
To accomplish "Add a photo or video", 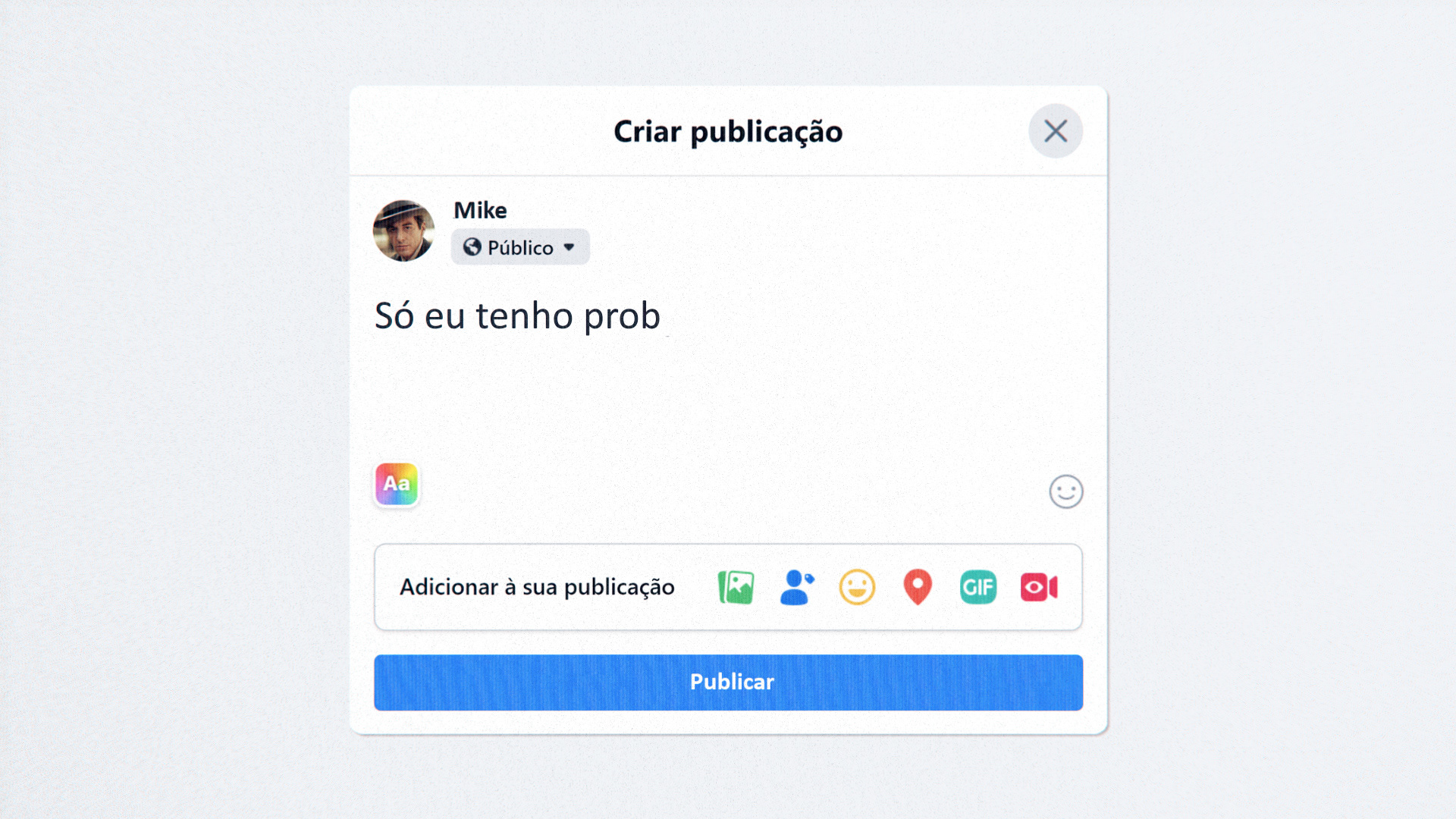I will tap(736, 587).
